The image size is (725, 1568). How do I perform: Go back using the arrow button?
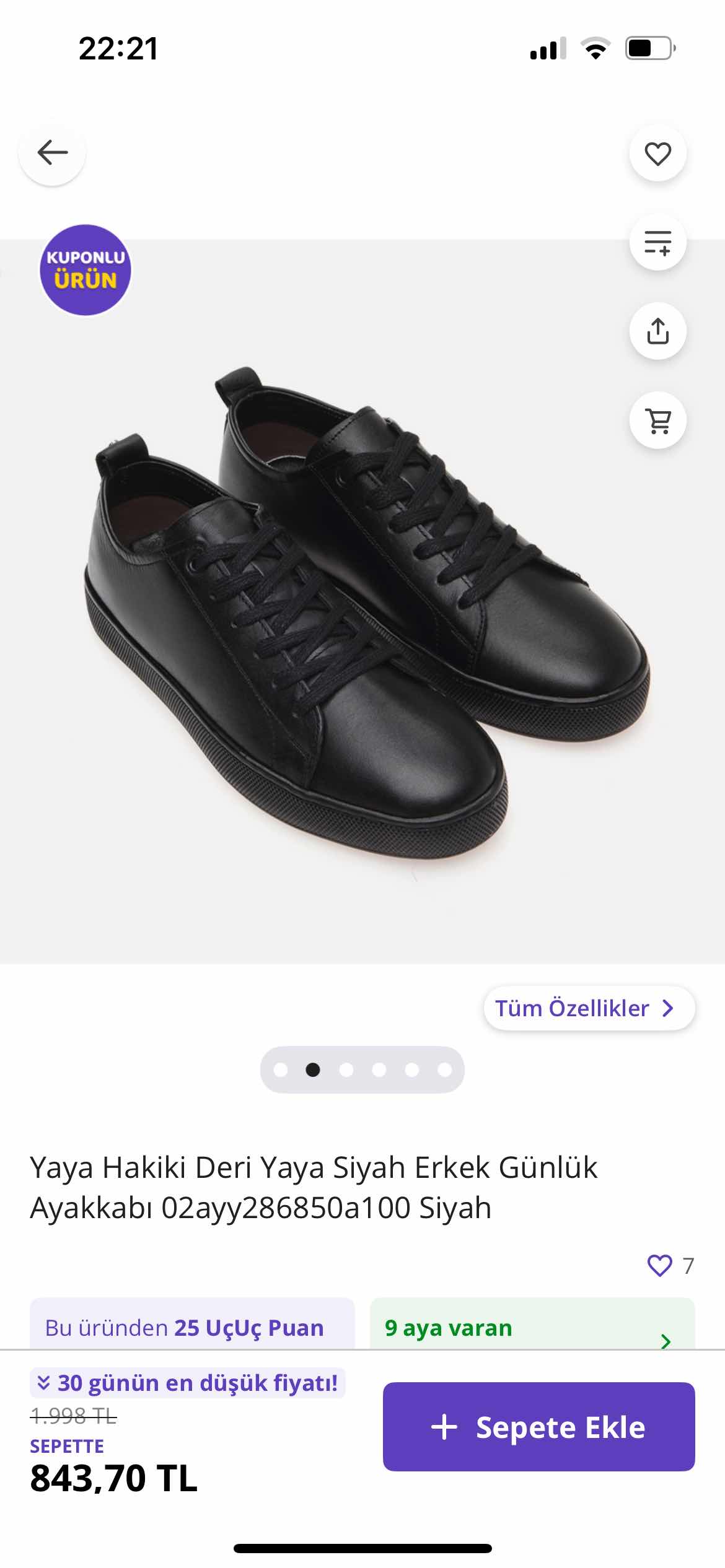[x=52, y=152]
